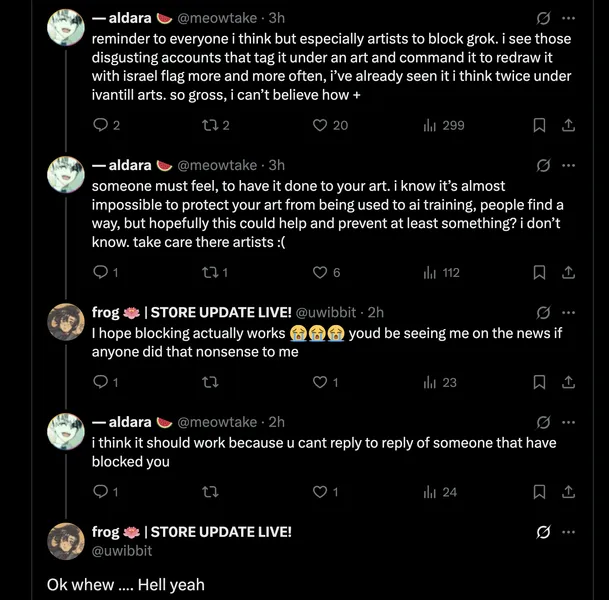Screen dimensions: 609x600
Task: Open the Grok icon on frog's bottom post
Action: click(x=544, y=532)
